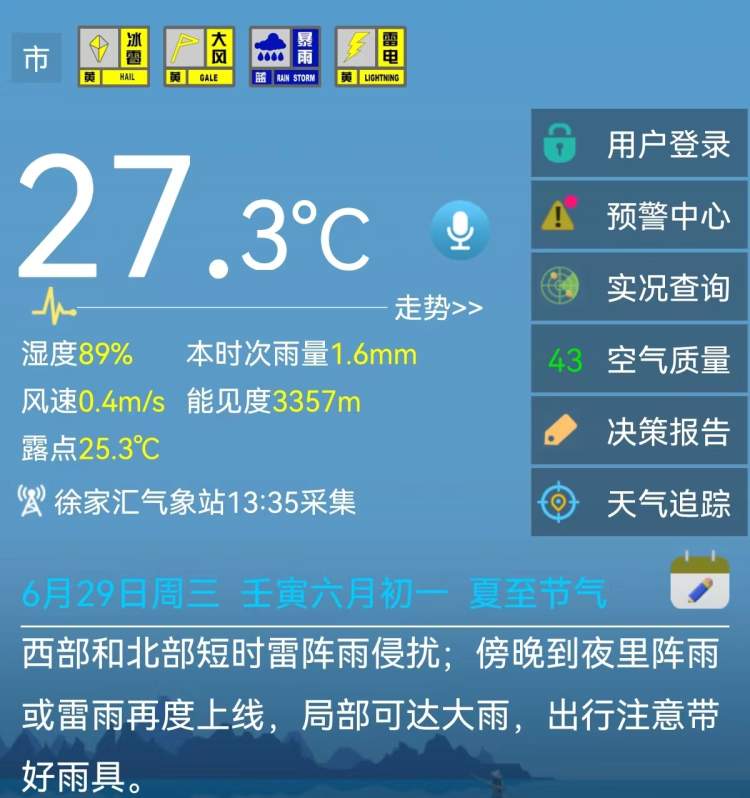Open the 市 city selector
The width and height of the screenshot is (750, 798).
click(x=36, y=59)
